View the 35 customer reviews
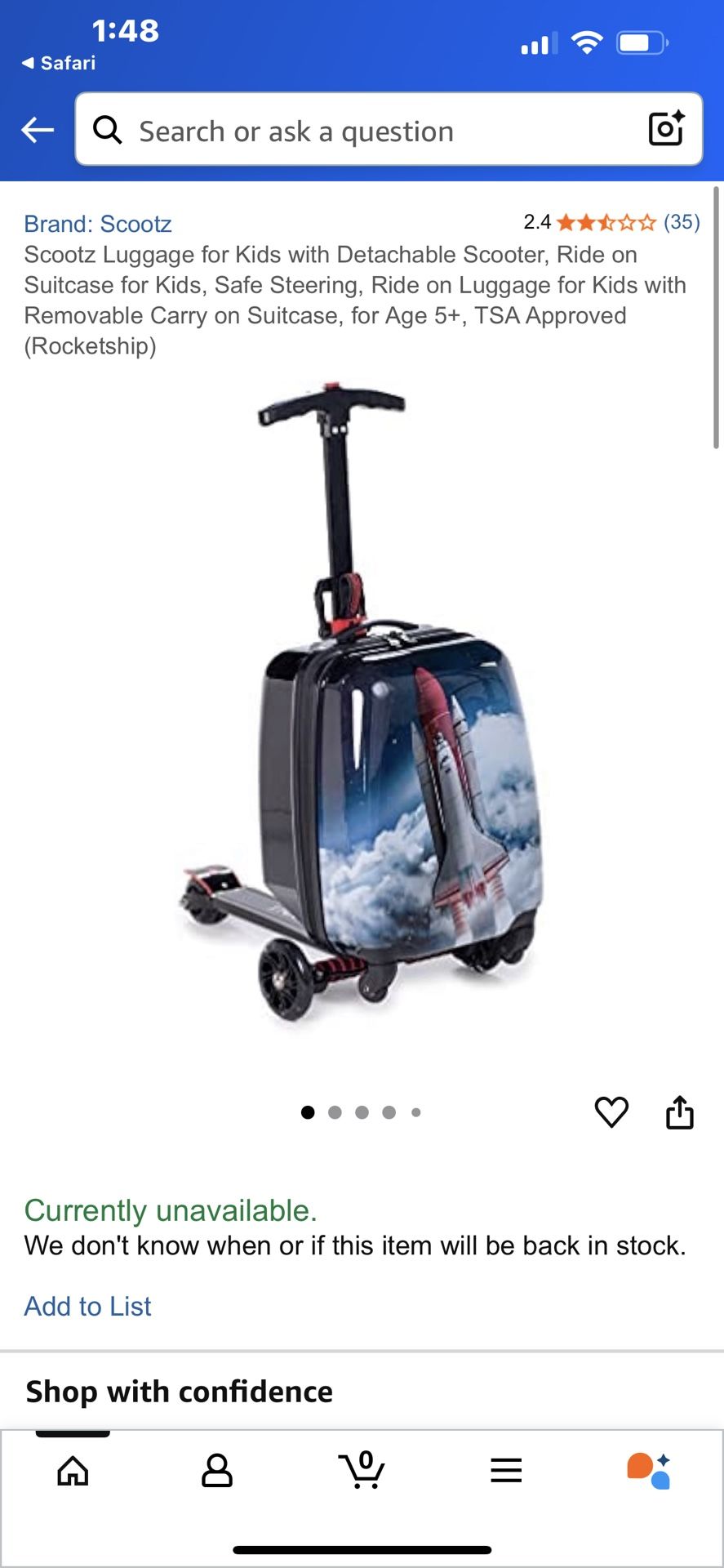Image resolution: width=724 pixels, height=1568 pixels. coord(681,222)
